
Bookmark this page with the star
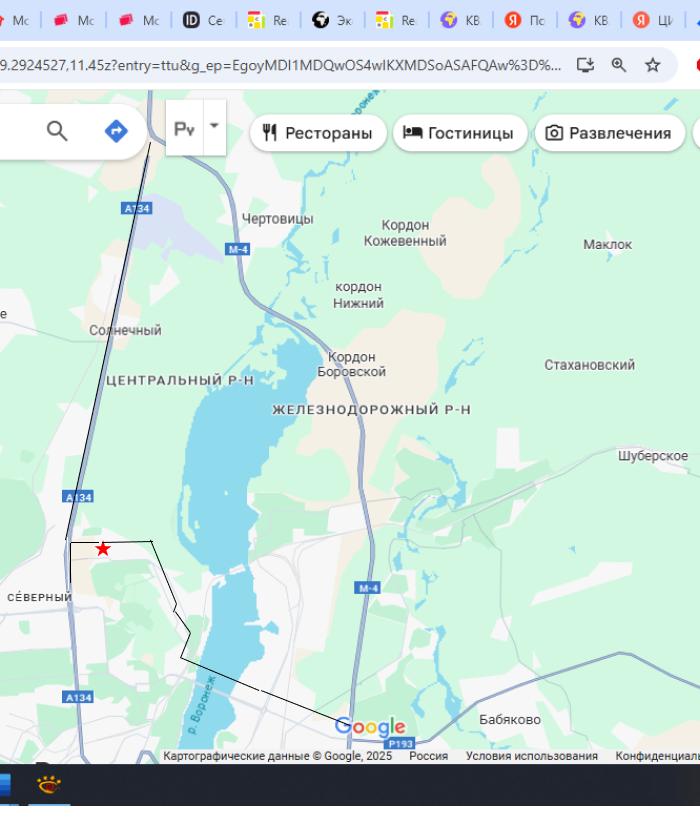(x=653, y=65)
